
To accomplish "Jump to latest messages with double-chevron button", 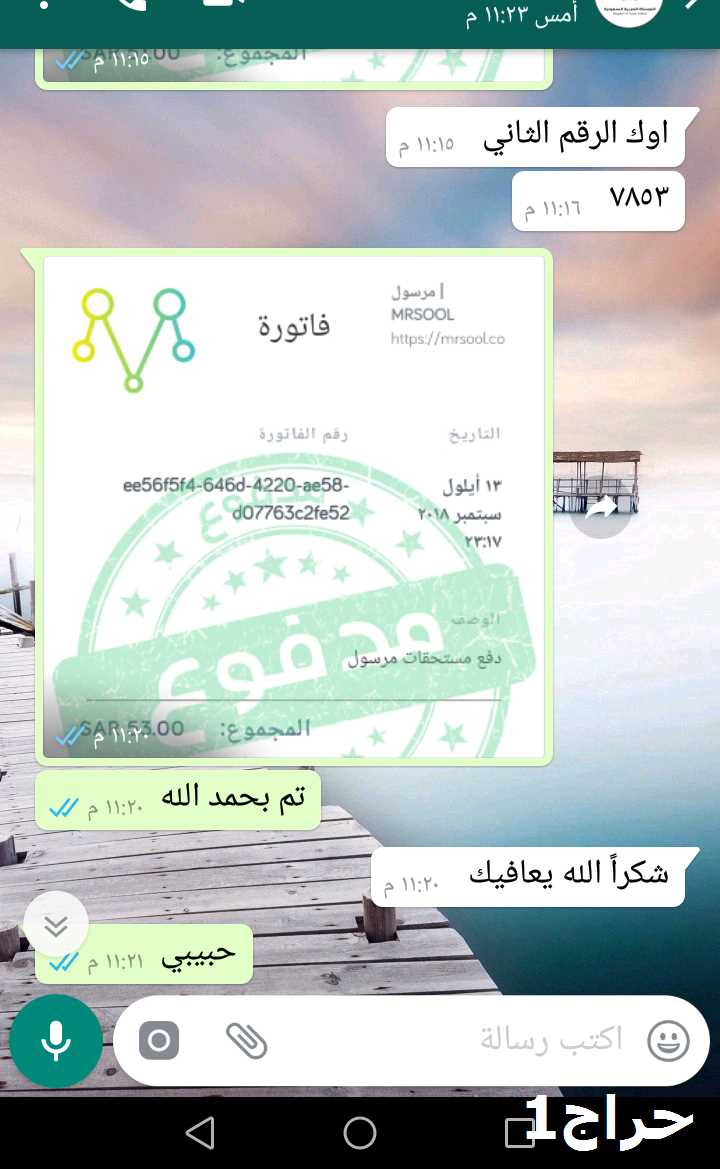I will 56,924.
